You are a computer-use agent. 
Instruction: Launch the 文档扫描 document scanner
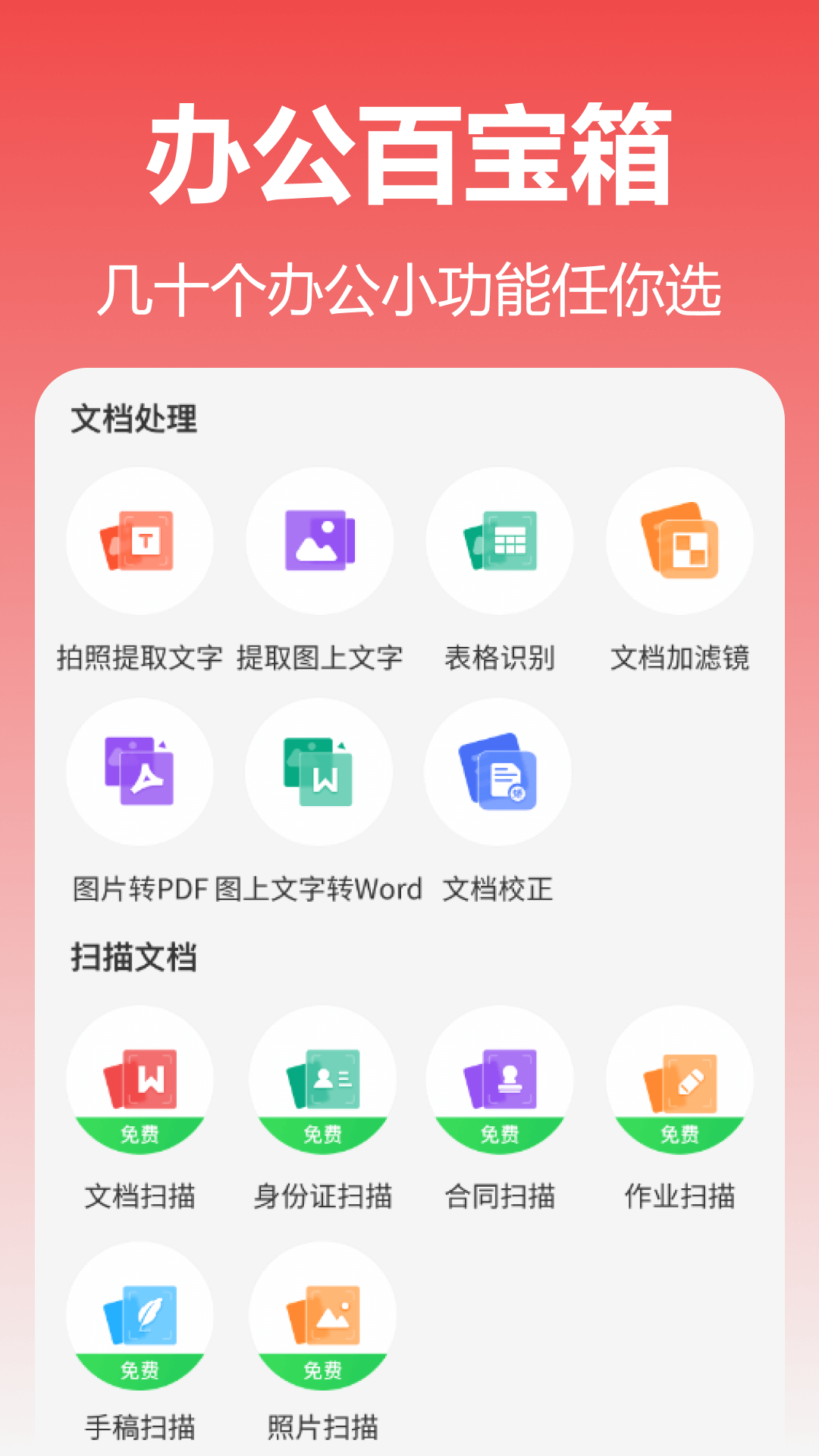pyautogui.click(x=142, y=1081)
